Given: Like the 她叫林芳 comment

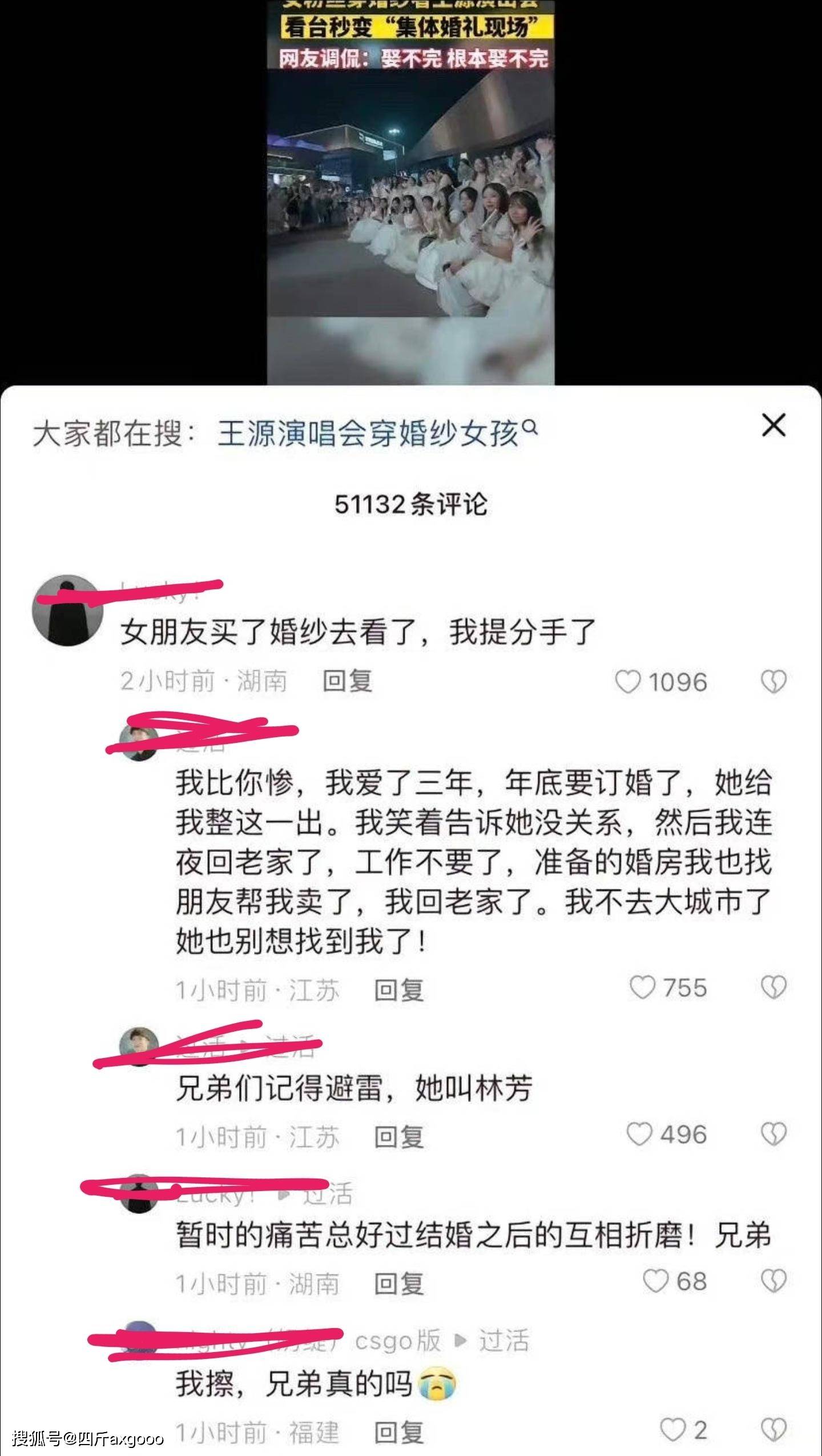Looking at the screenshot, I should (640, 1134).
